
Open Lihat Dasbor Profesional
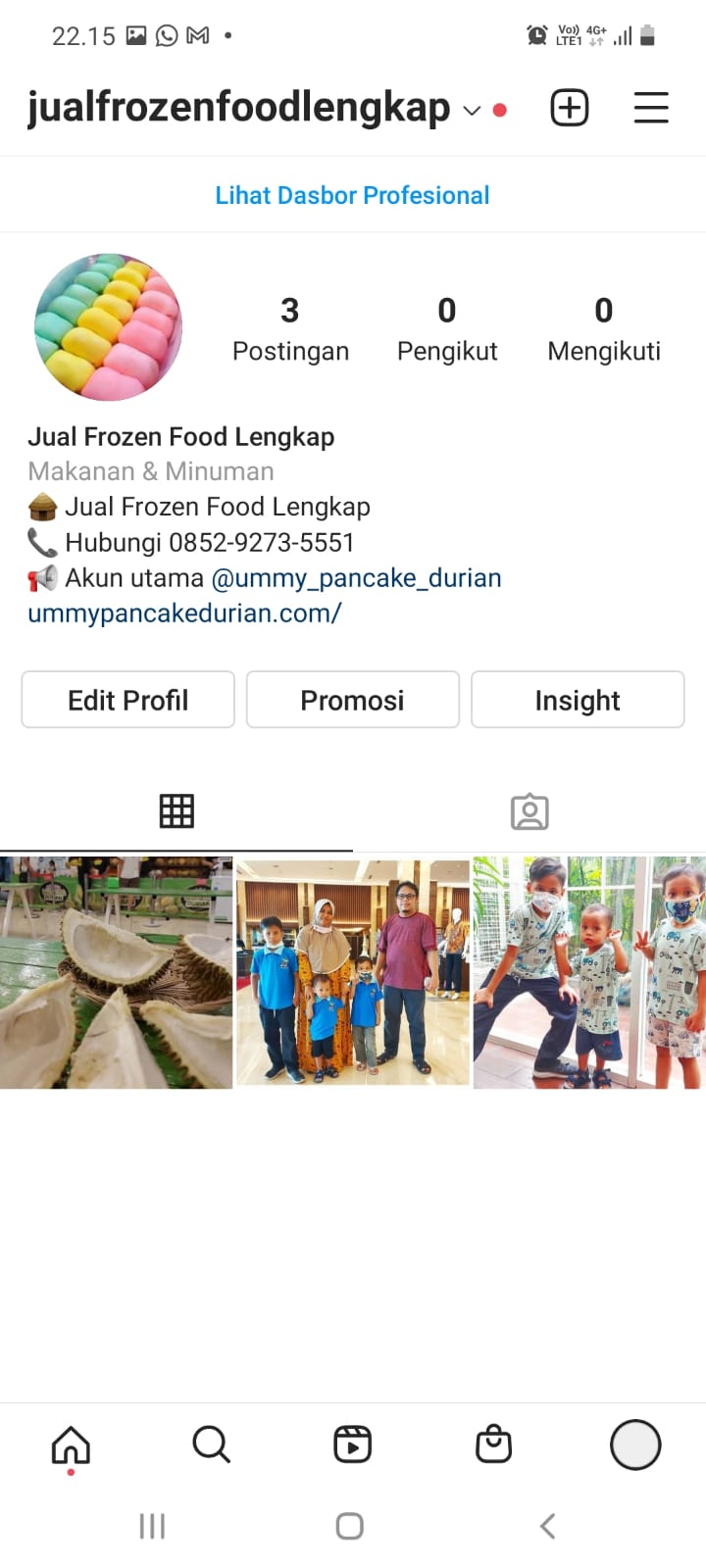352,195
